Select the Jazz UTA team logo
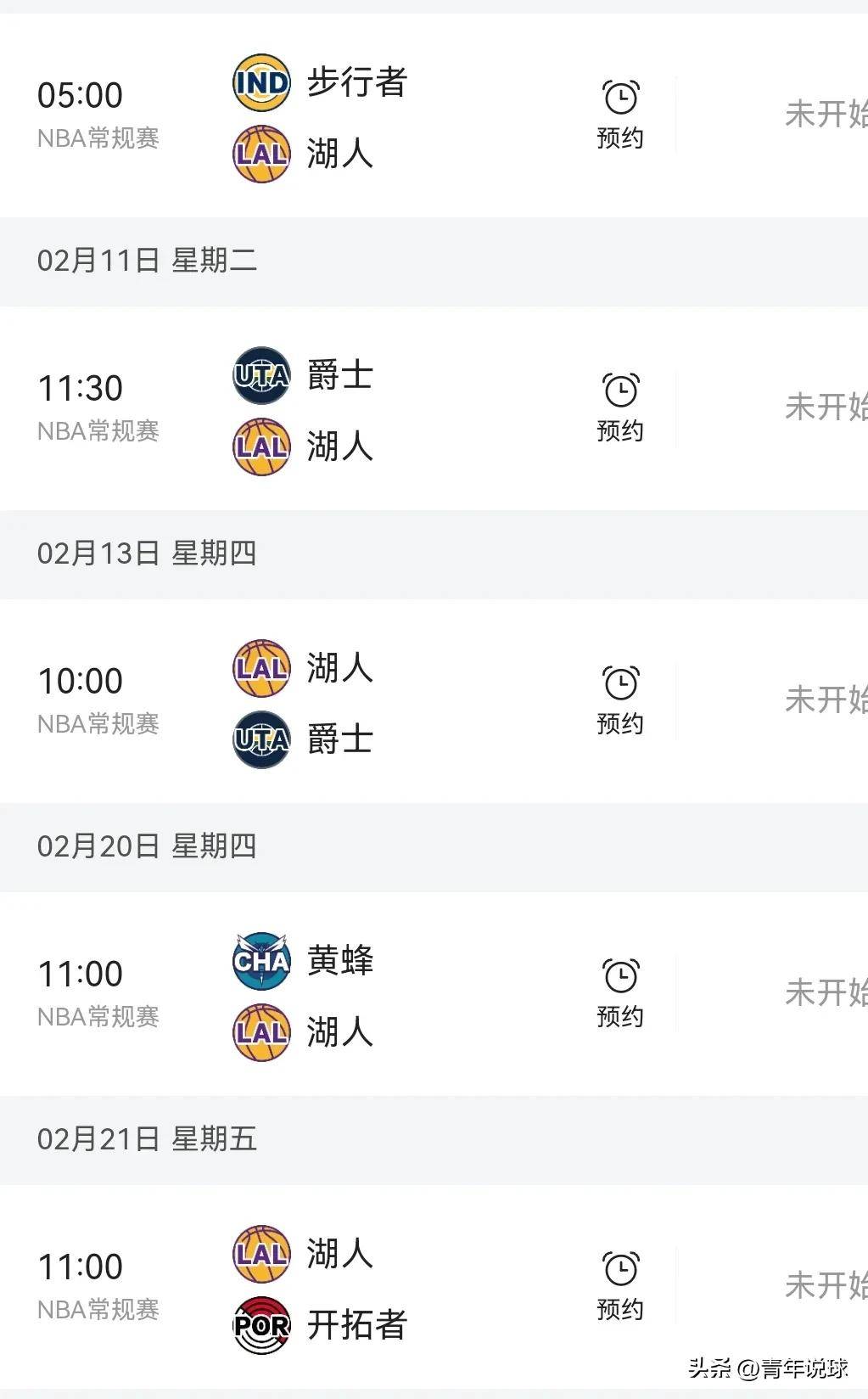Screen dimensions: 868x1399 (x=260, y=379)
